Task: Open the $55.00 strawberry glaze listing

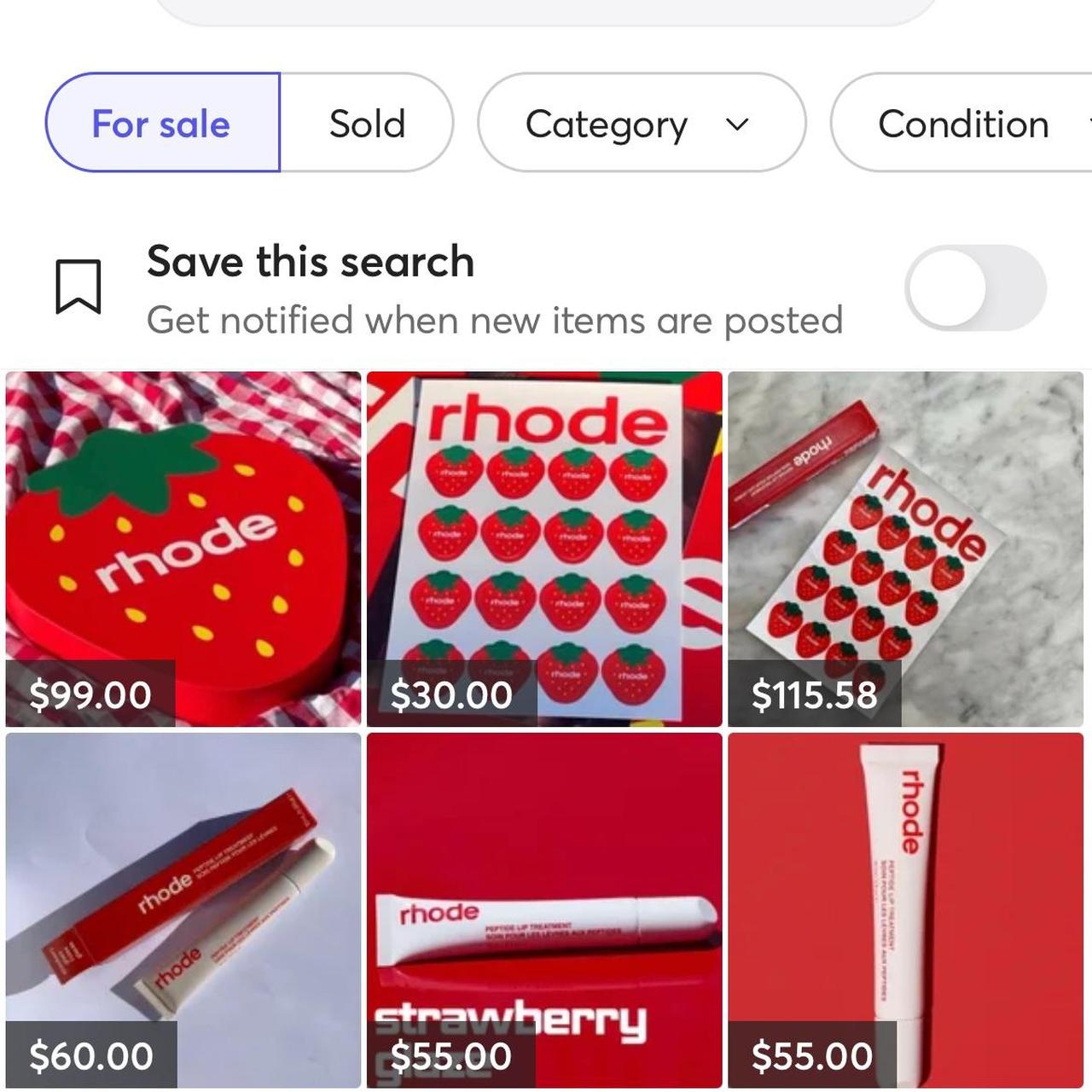Action: (544, 909)
